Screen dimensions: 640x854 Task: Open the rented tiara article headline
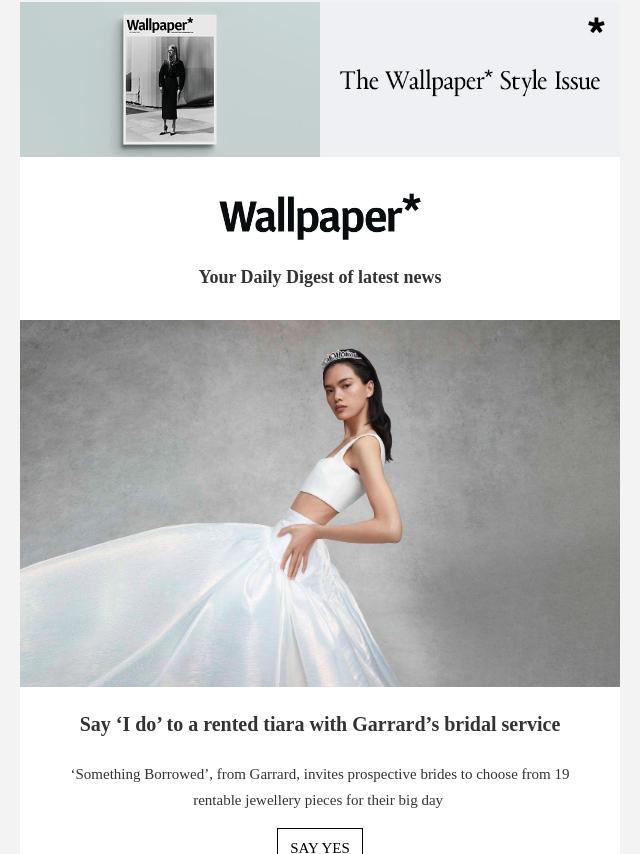coord(320,724)
